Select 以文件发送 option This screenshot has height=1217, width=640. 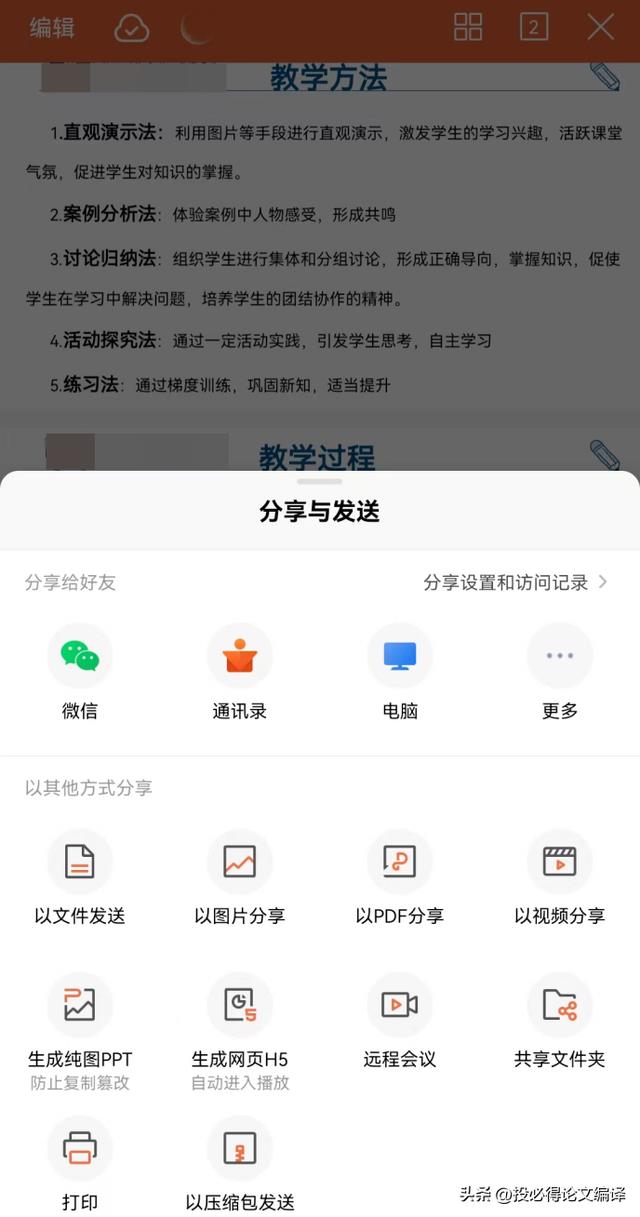(80, 877)
